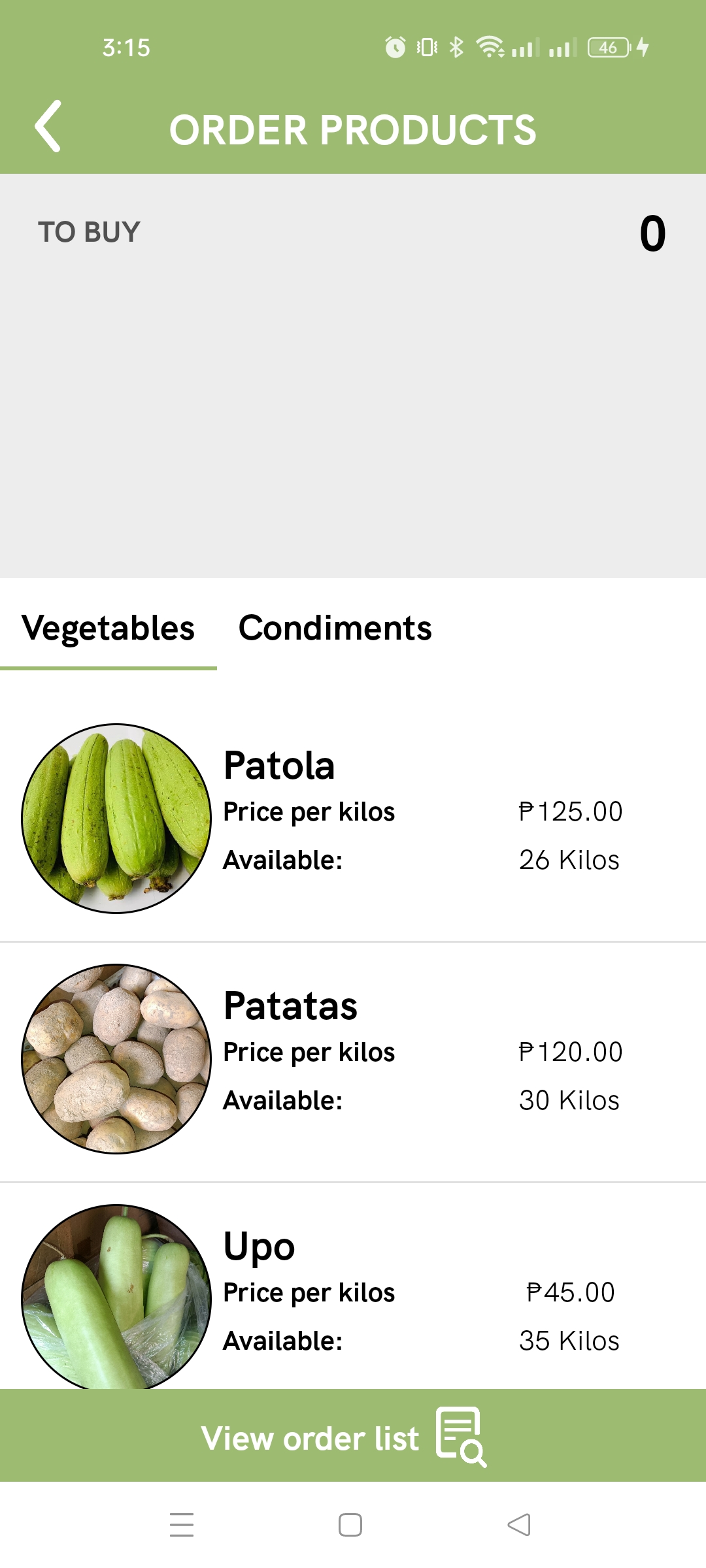706x1568 pixels.
Task: Open the Patola product row
Action: (353, 819)
